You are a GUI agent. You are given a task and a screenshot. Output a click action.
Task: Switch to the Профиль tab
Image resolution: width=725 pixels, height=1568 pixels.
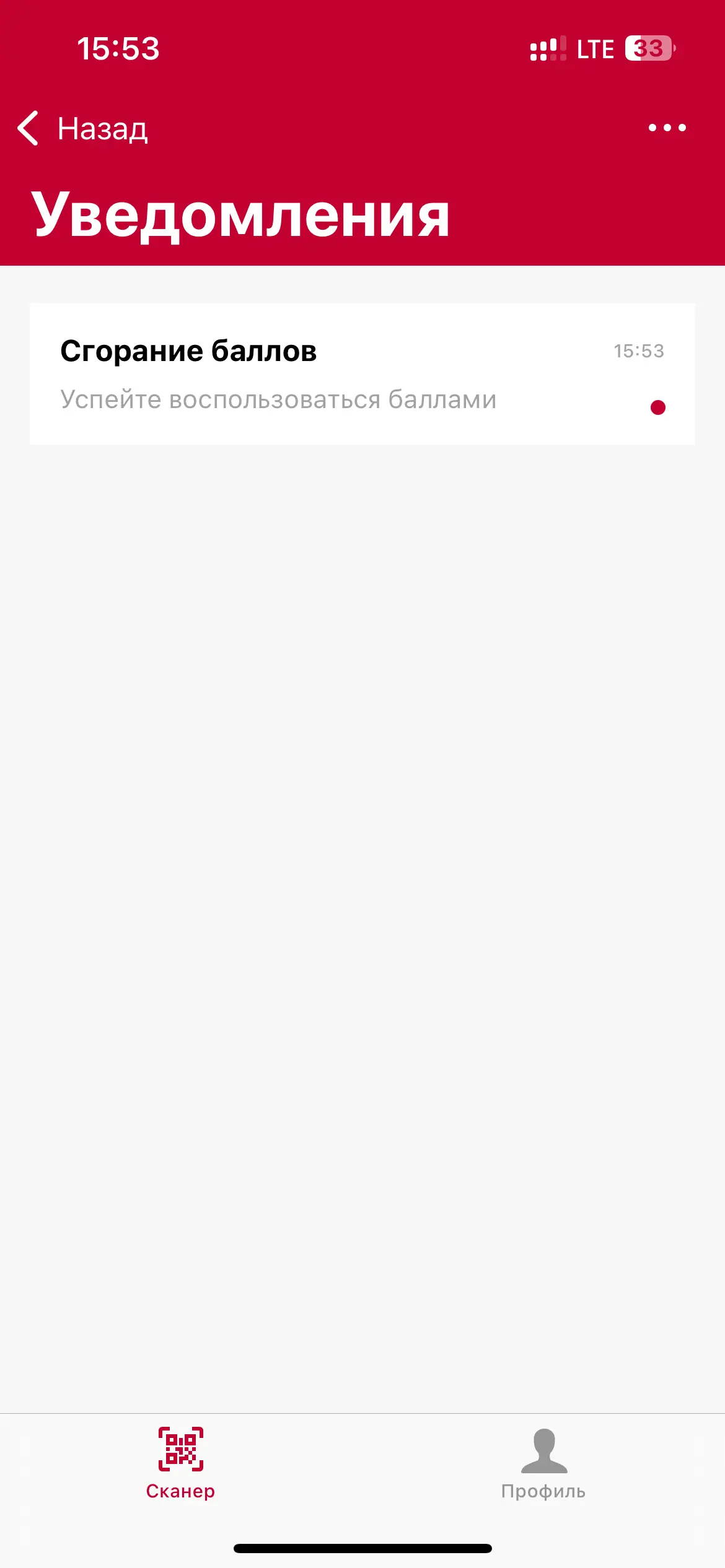(x=543, y=1464)
